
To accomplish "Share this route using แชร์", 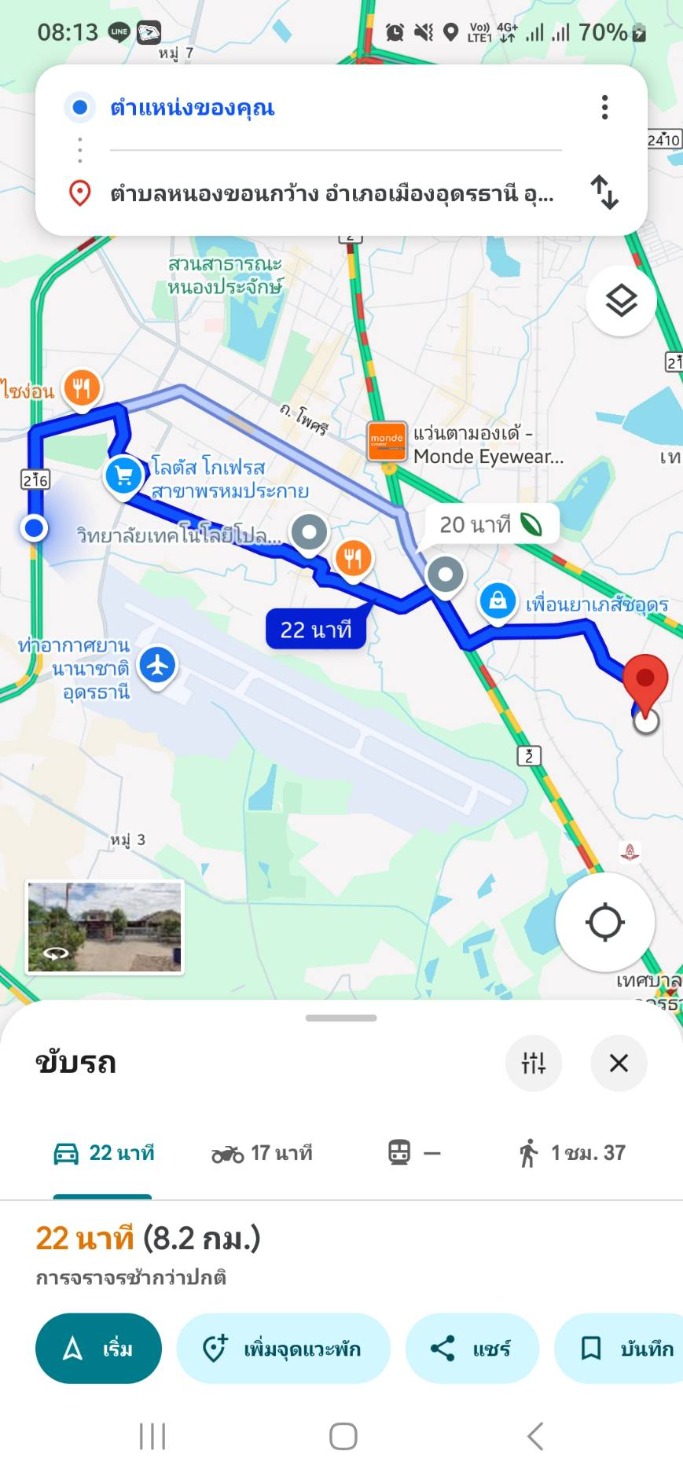I will [x=471, y=1348].
